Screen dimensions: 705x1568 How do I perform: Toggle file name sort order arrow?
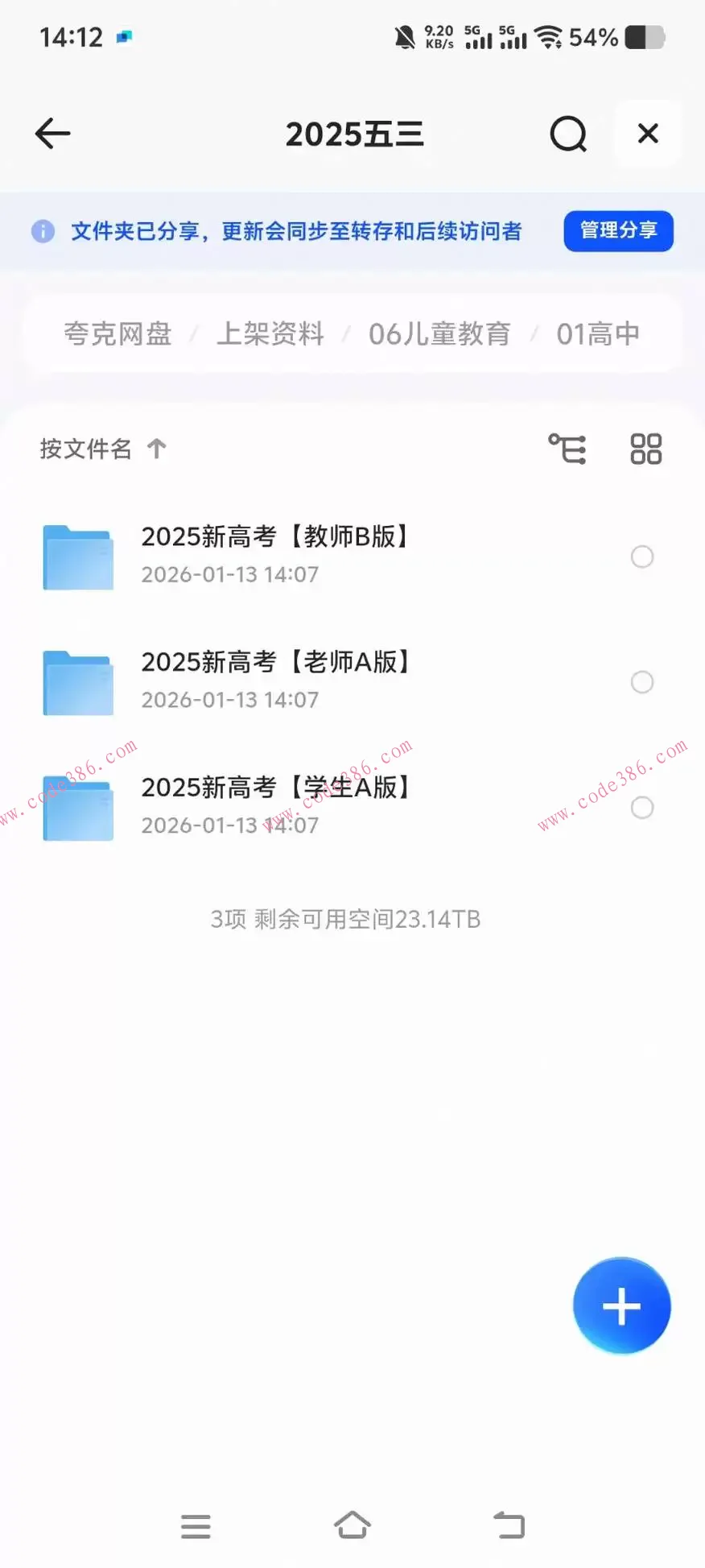click(157, 449)
